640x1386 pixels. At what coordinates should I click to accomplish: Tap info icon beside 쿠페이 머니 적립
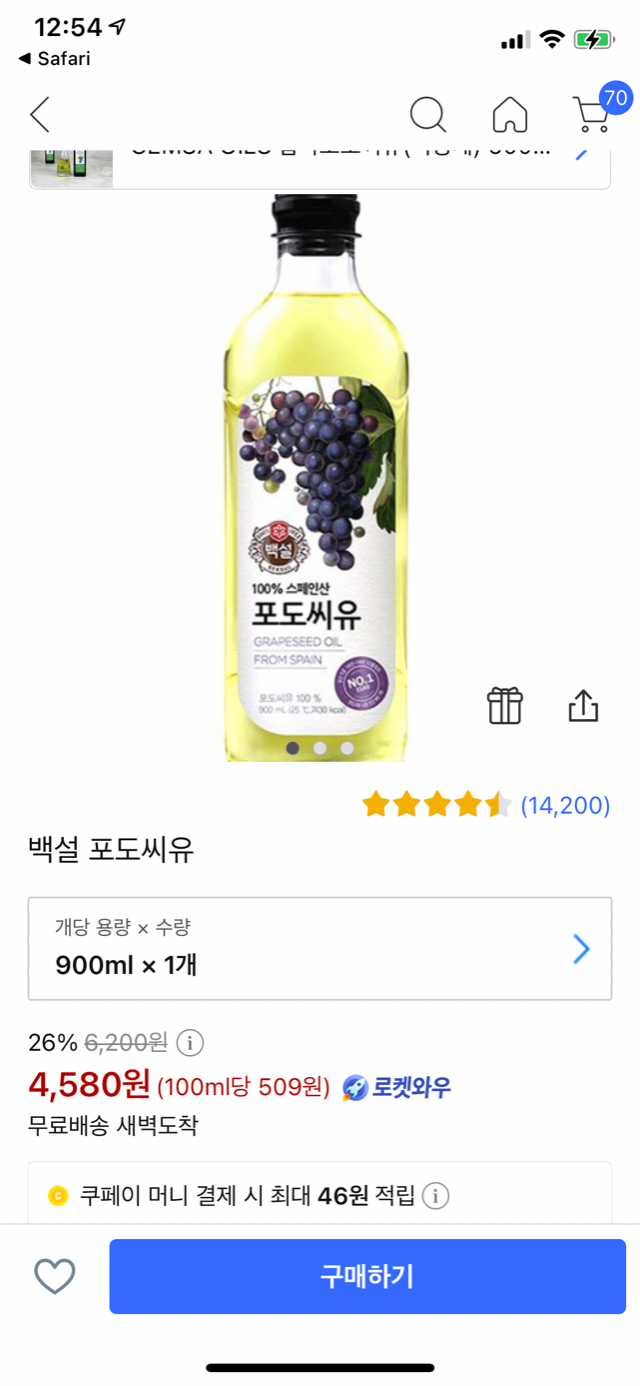pyautogui.click(x=435, y=1195)
